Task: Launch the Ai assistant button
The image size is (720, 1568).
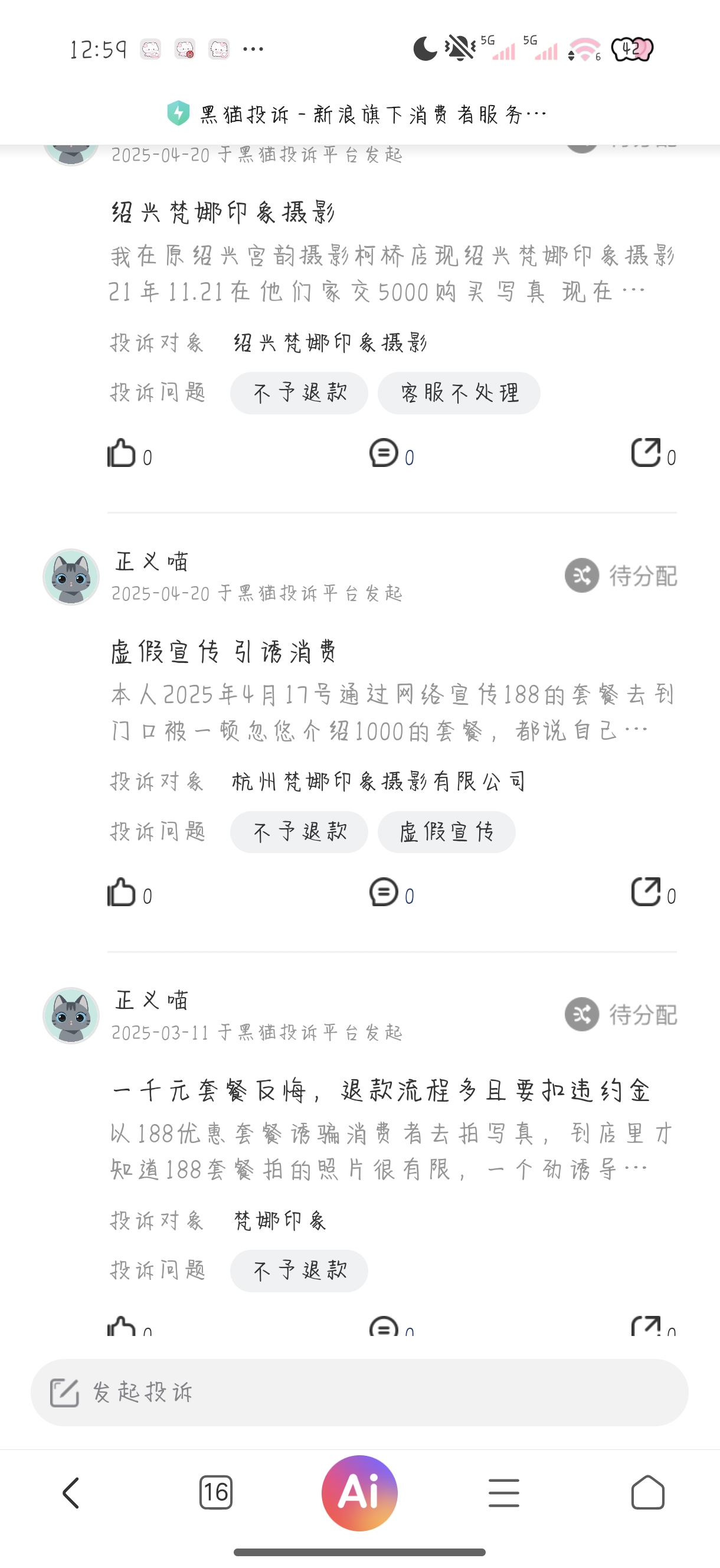Action: tap(359, 1492)
